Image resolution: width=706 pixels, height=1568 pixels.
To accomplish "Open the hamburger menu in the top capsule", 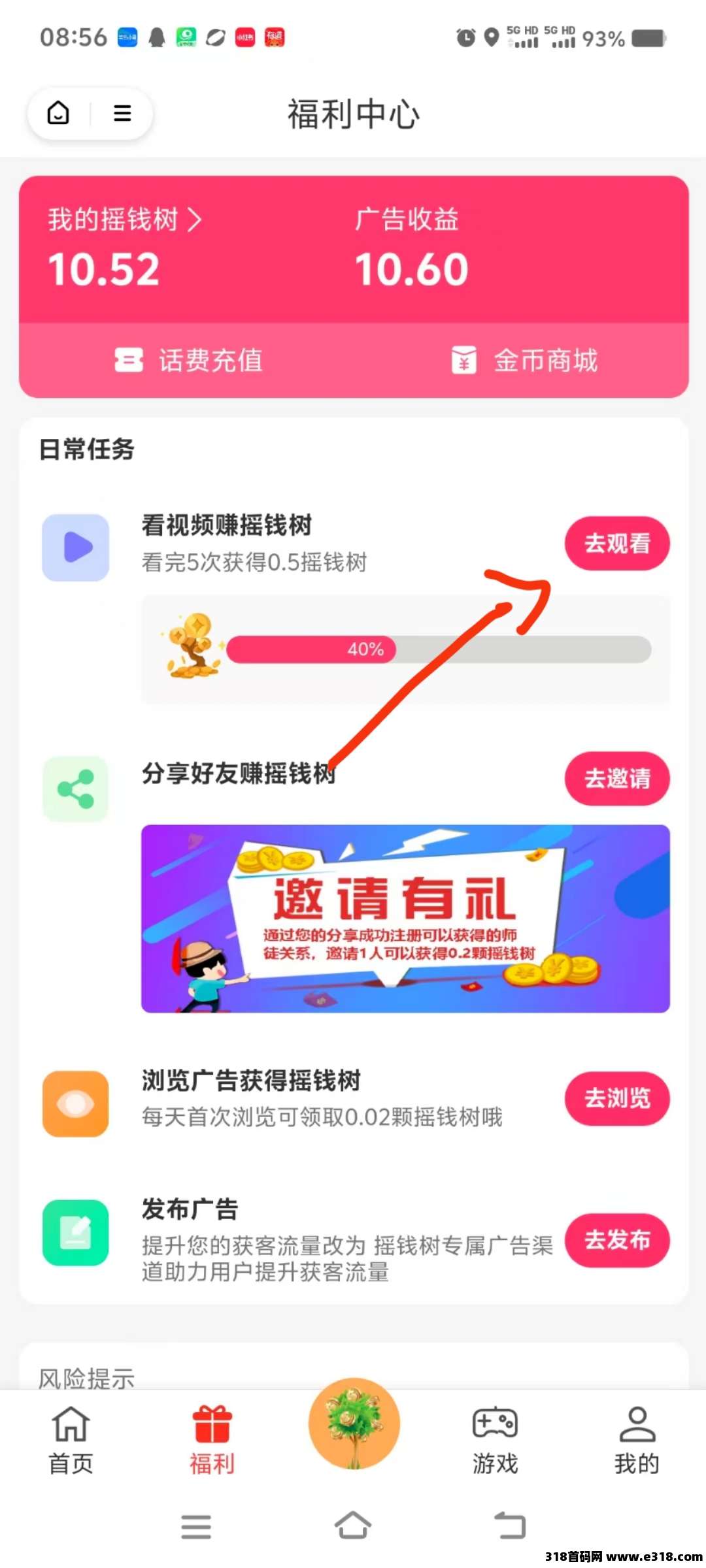I will (122, 113).
